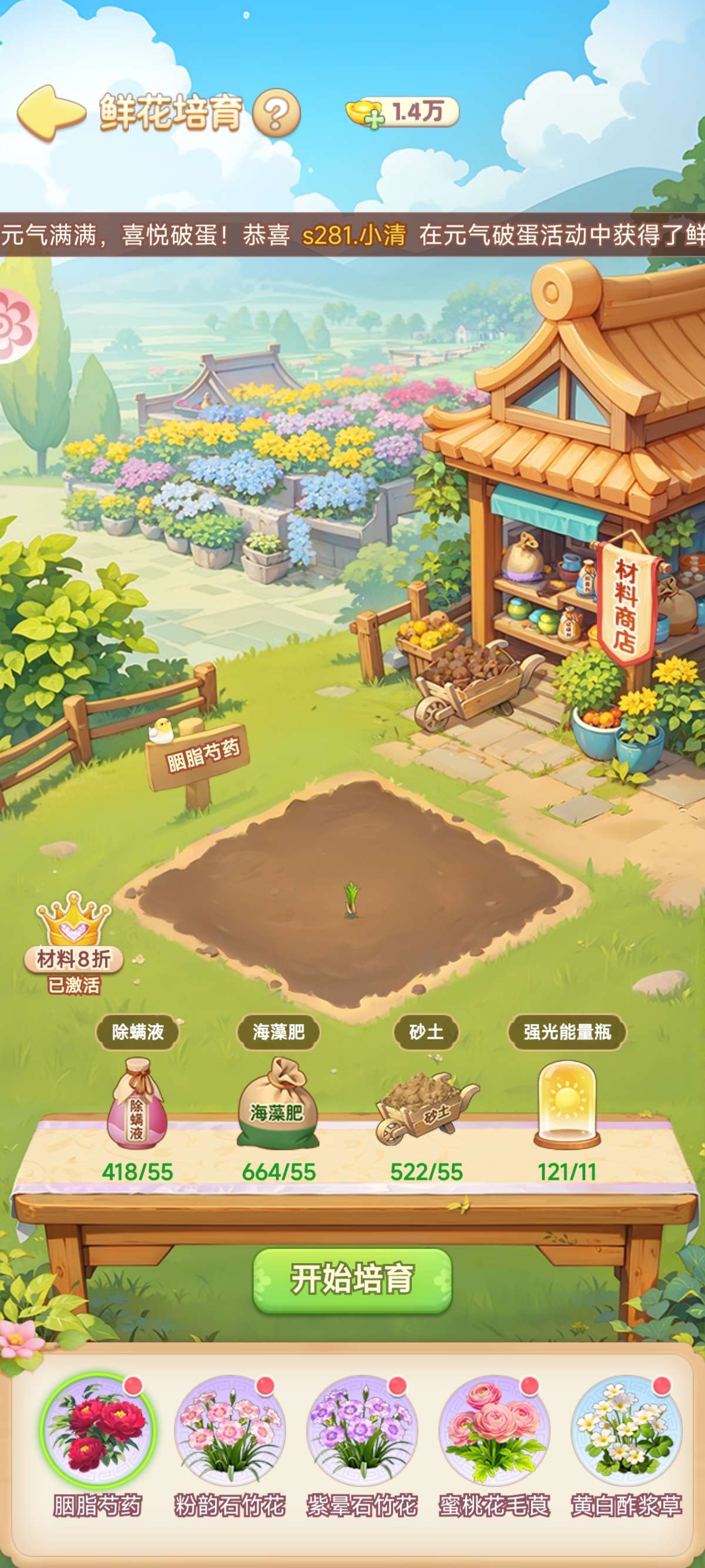Open the help question mark icon
The image size is (705, 1568).
tap(276, 113)
